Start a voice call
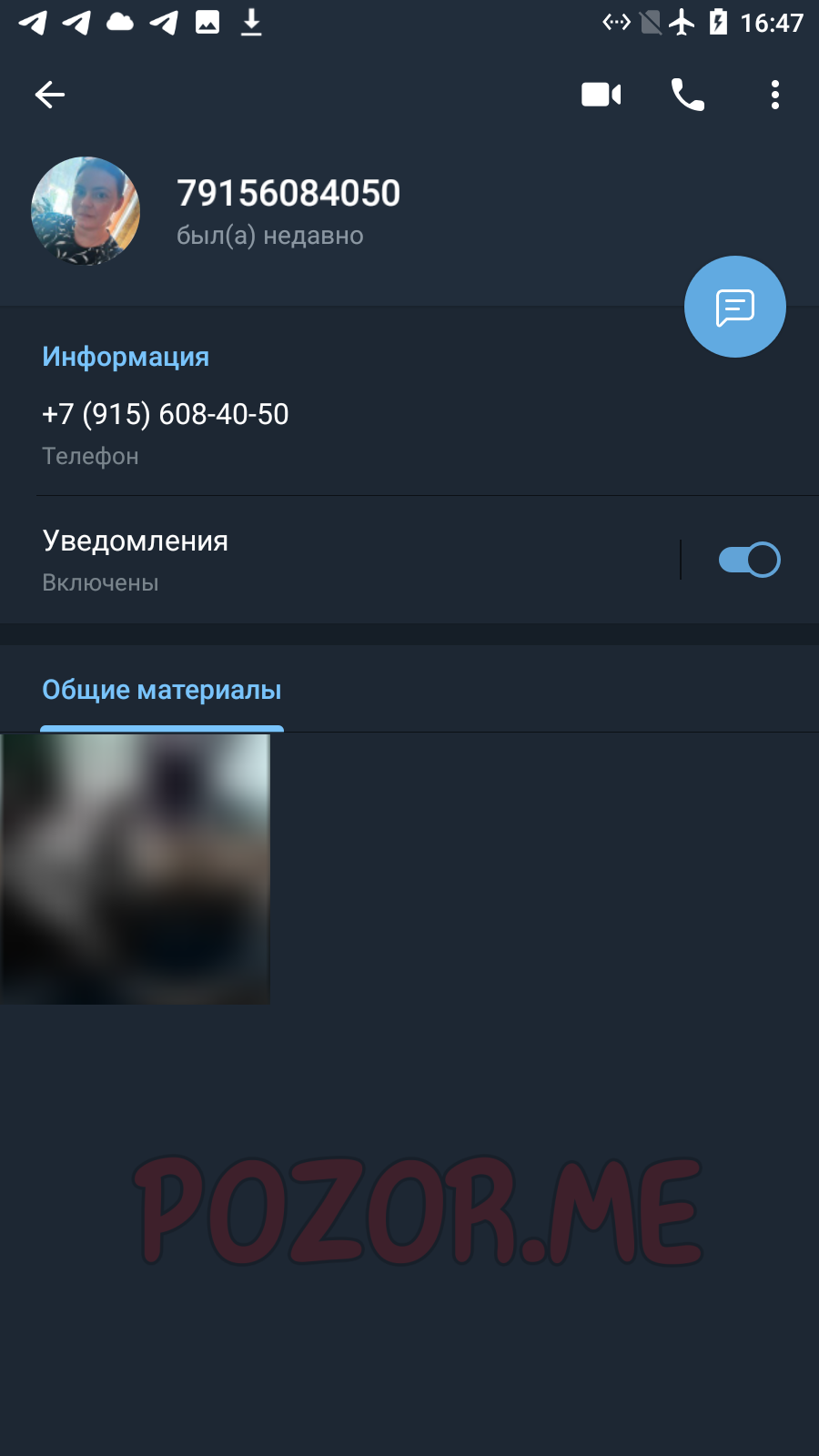Screen dimensions: 819x1456 point(688,95)
